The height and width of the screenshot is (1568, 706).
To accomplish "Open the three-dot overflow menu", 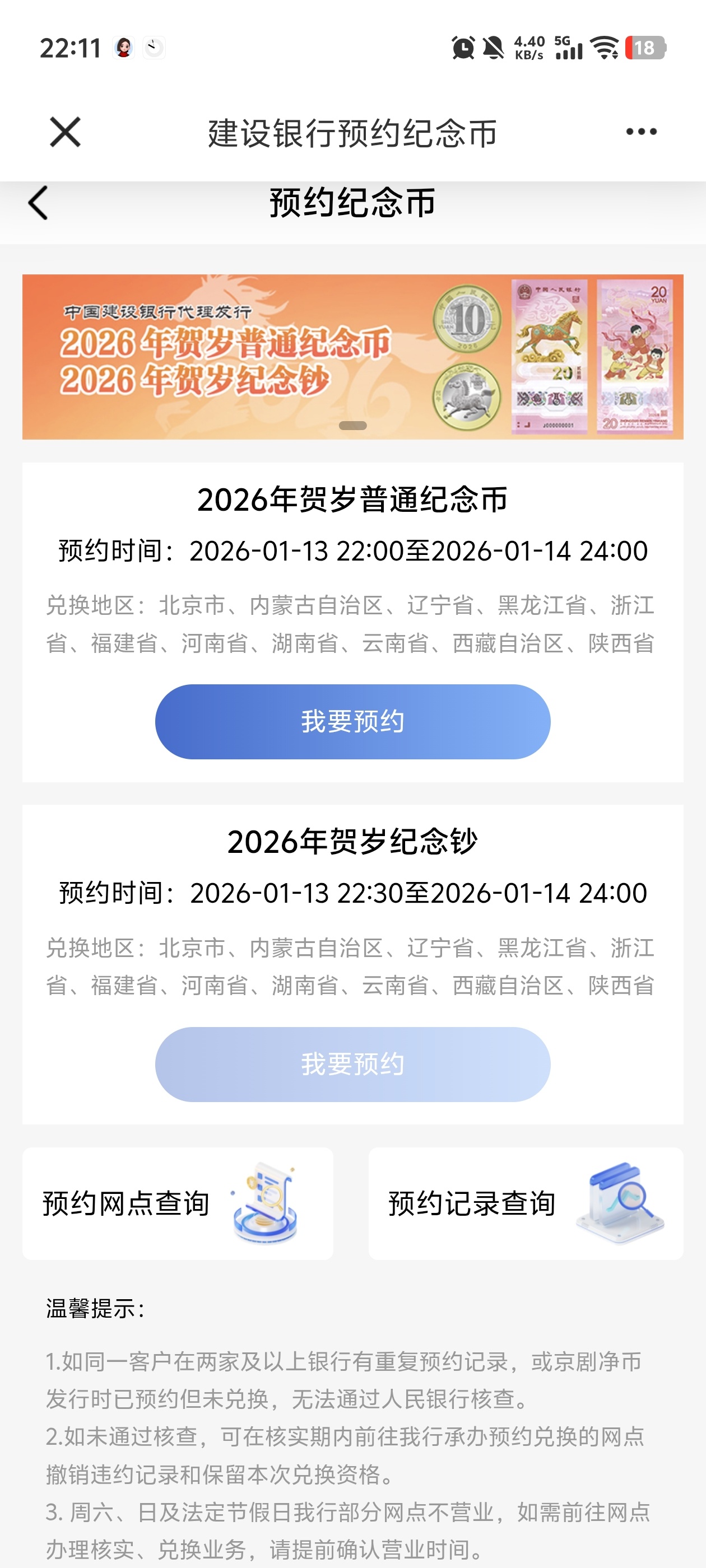I will tap(641, 132).
